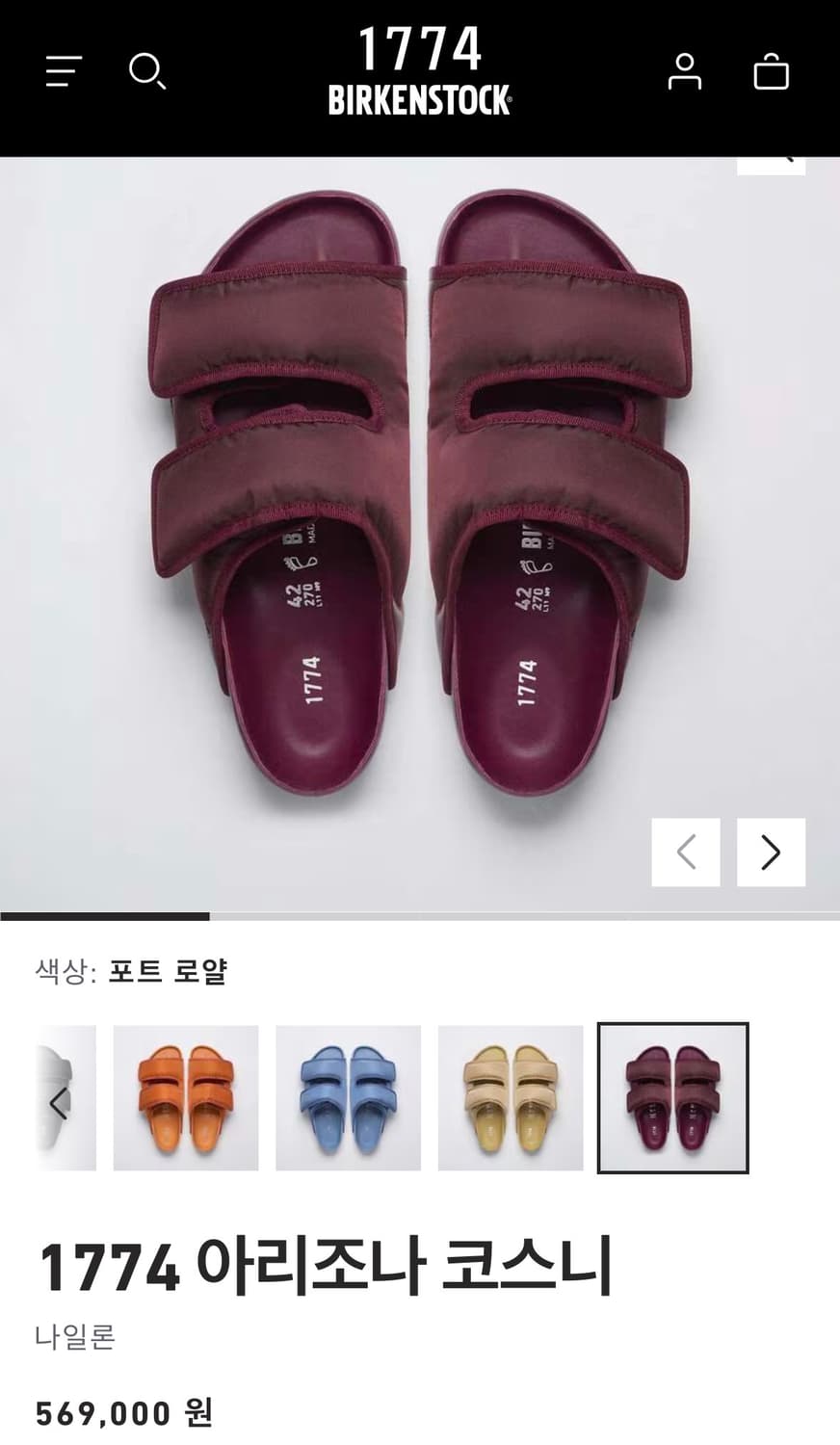Click the 569,000 원 price text

(125, 1412)
